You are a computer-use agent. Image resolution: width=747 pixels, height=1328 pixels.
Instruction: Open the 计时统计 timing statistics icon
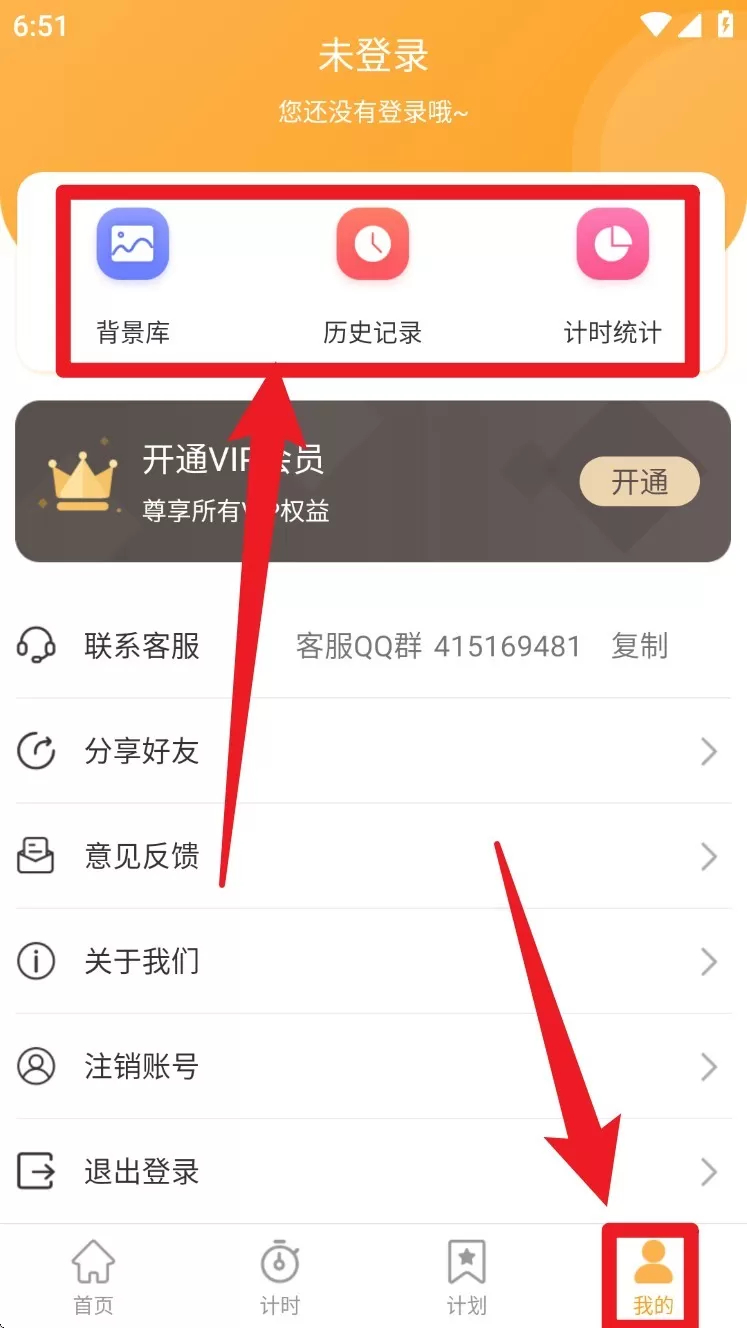point(613,243)
